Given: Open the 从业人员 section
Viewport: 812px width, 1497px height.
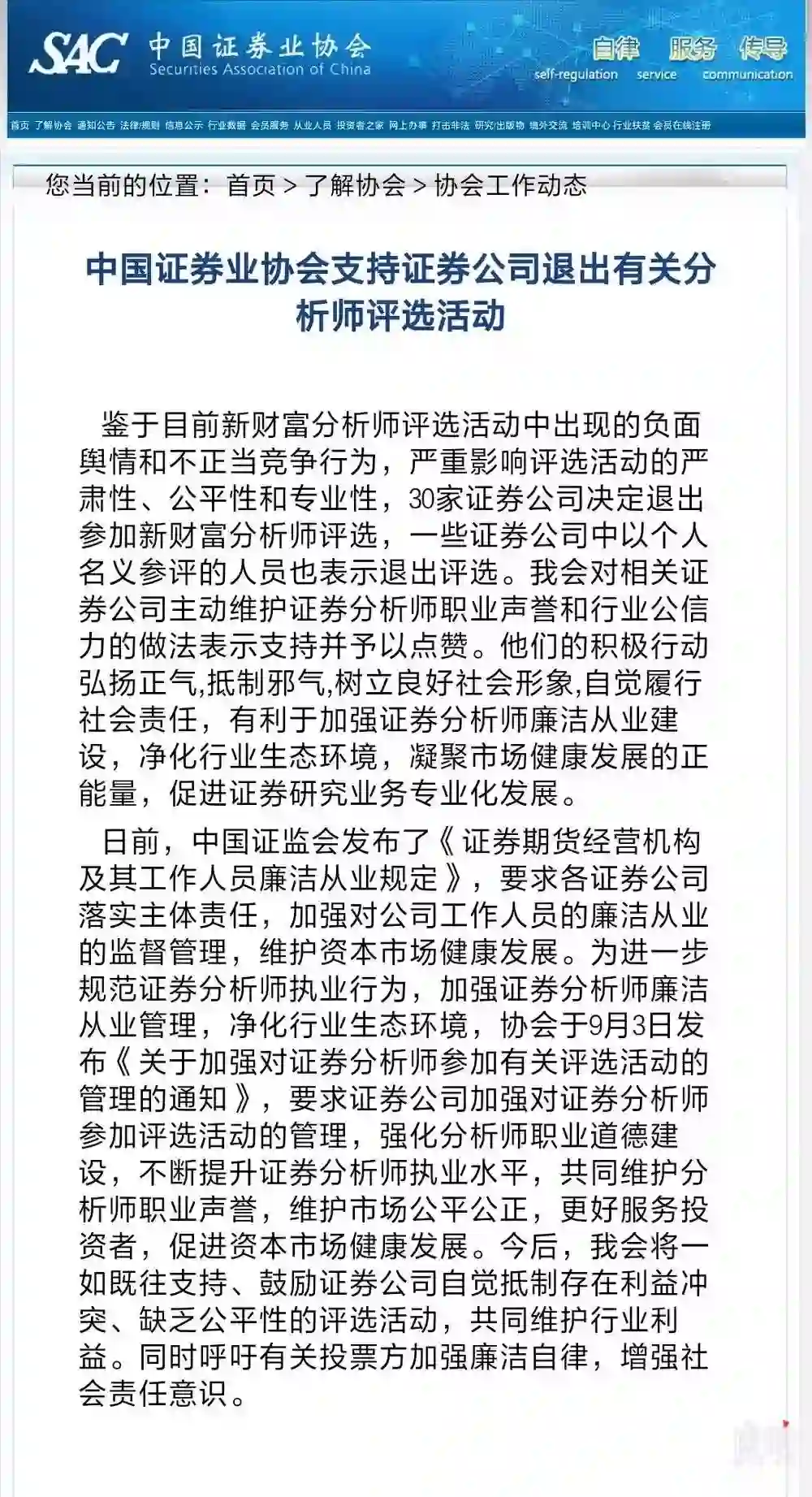Looking at the screenshot, I should coord(313,126).
